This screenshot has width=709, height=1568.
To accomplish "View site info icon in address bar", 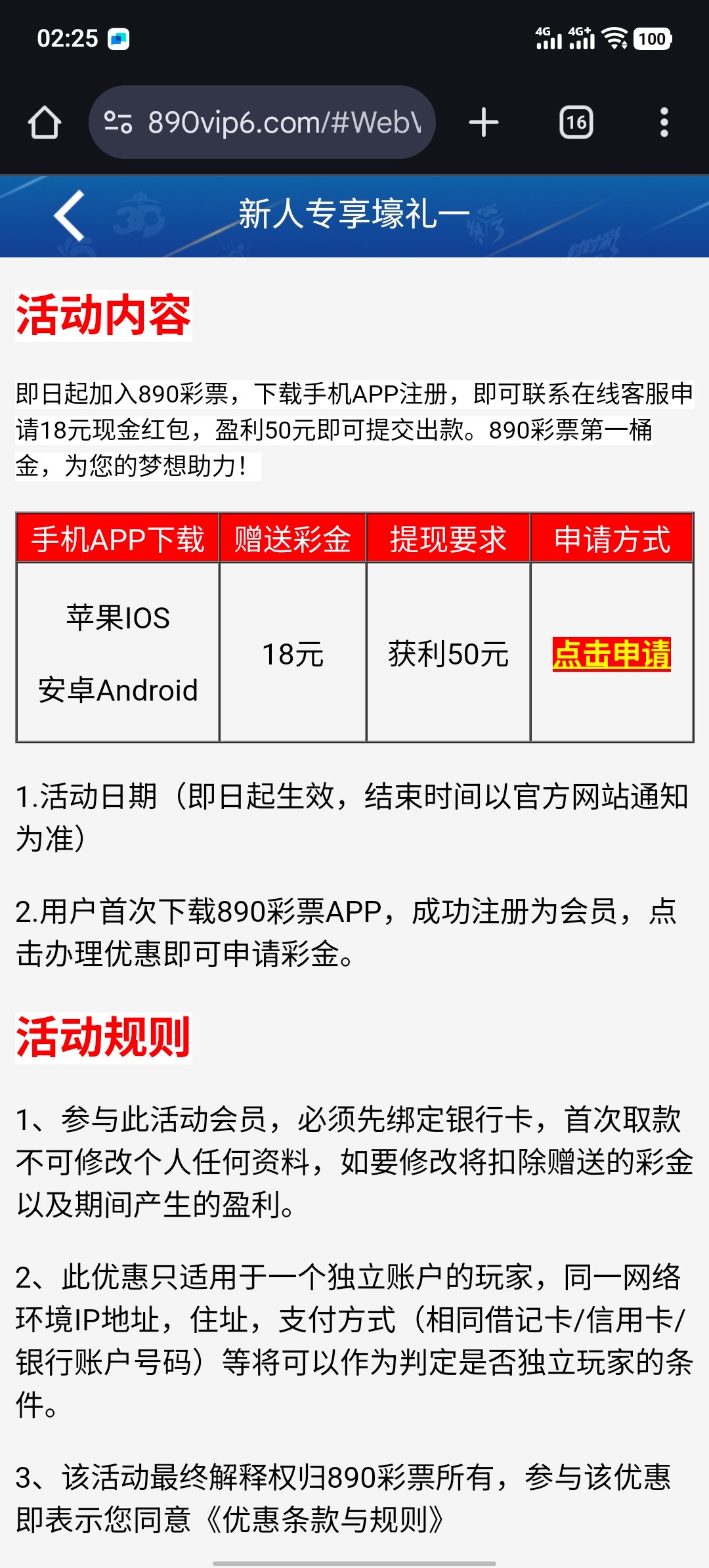I will coord(118,123).
